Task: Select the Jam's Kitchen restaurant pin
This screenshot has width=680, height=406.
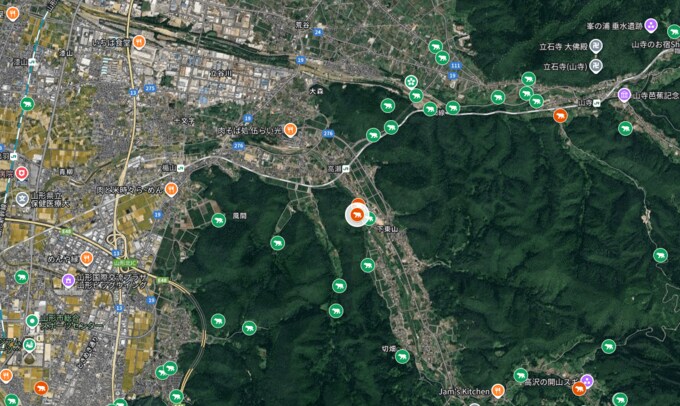Action: coord(498,391)
